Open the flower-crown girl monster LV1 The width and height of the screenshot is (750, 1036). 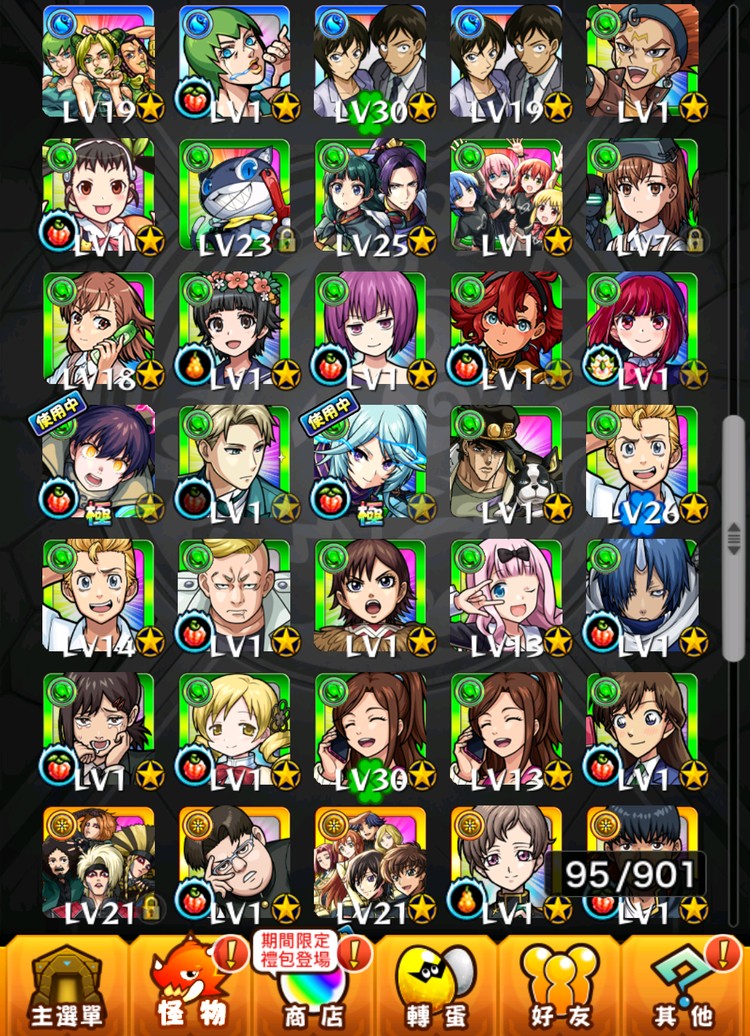(x=234, y=329)
